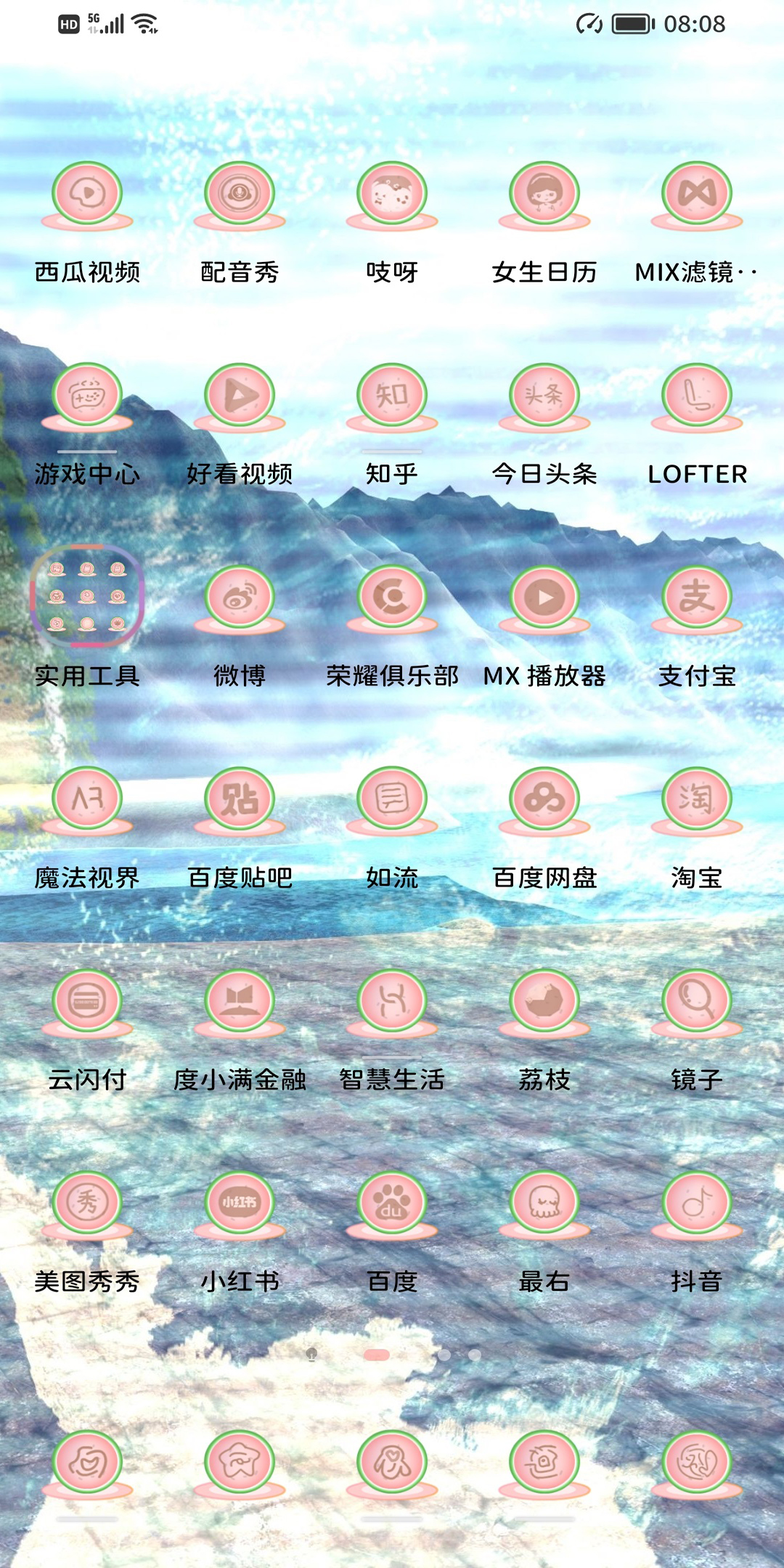This screenshot has width=784, height=1568.
Task: Launch 云闪付 app
Action: [87, 1002]
